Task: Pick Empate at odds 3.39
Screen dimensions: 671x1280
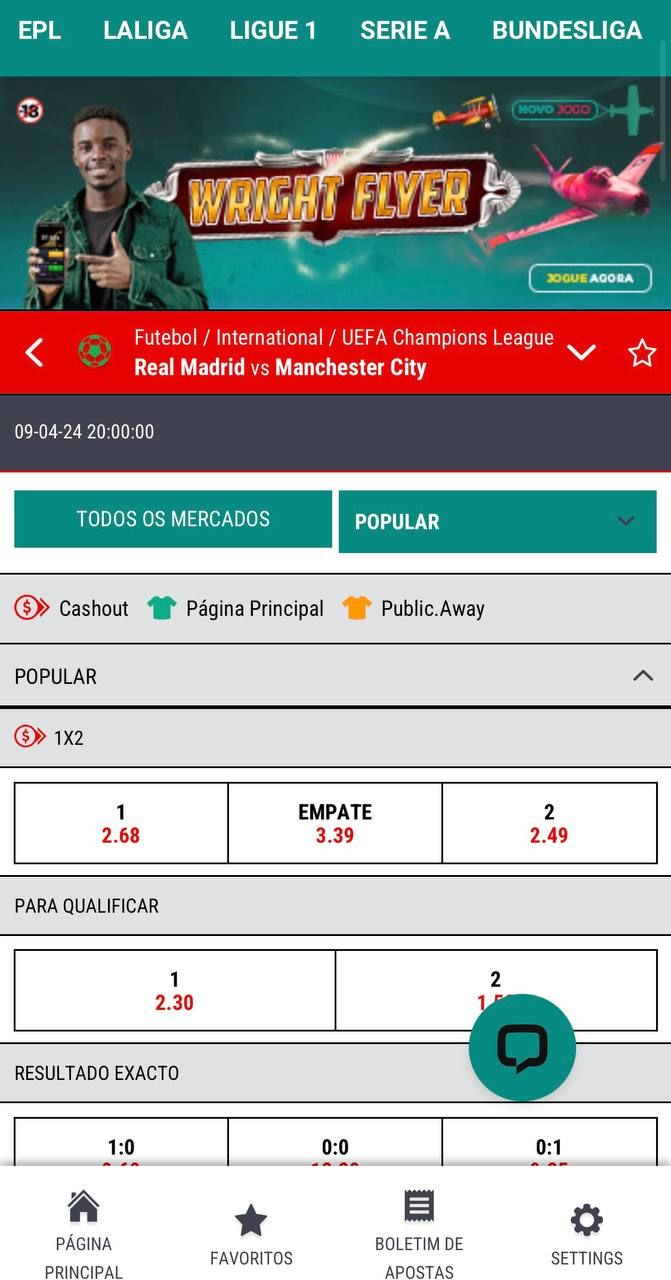Action: click(x=335, y=823)
